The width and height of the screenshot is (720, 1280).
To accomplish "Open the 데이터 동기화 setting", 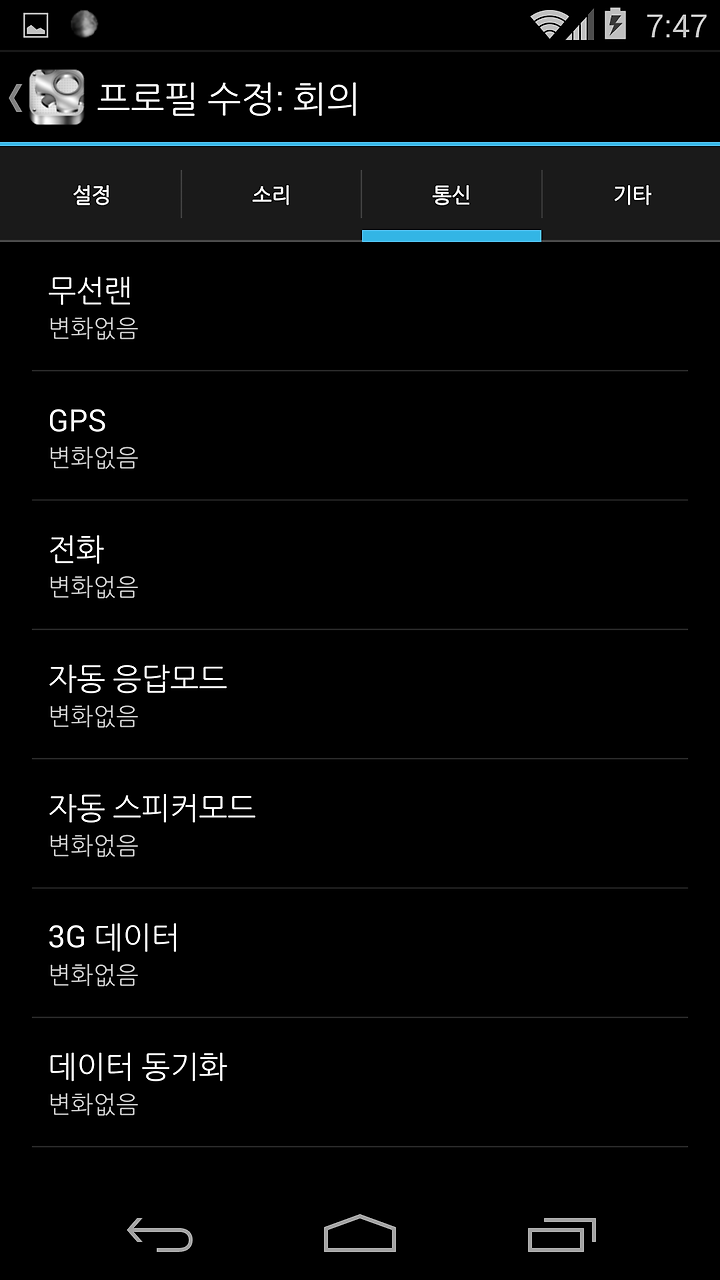I will pyautogui.click(x=360, y=1082).
